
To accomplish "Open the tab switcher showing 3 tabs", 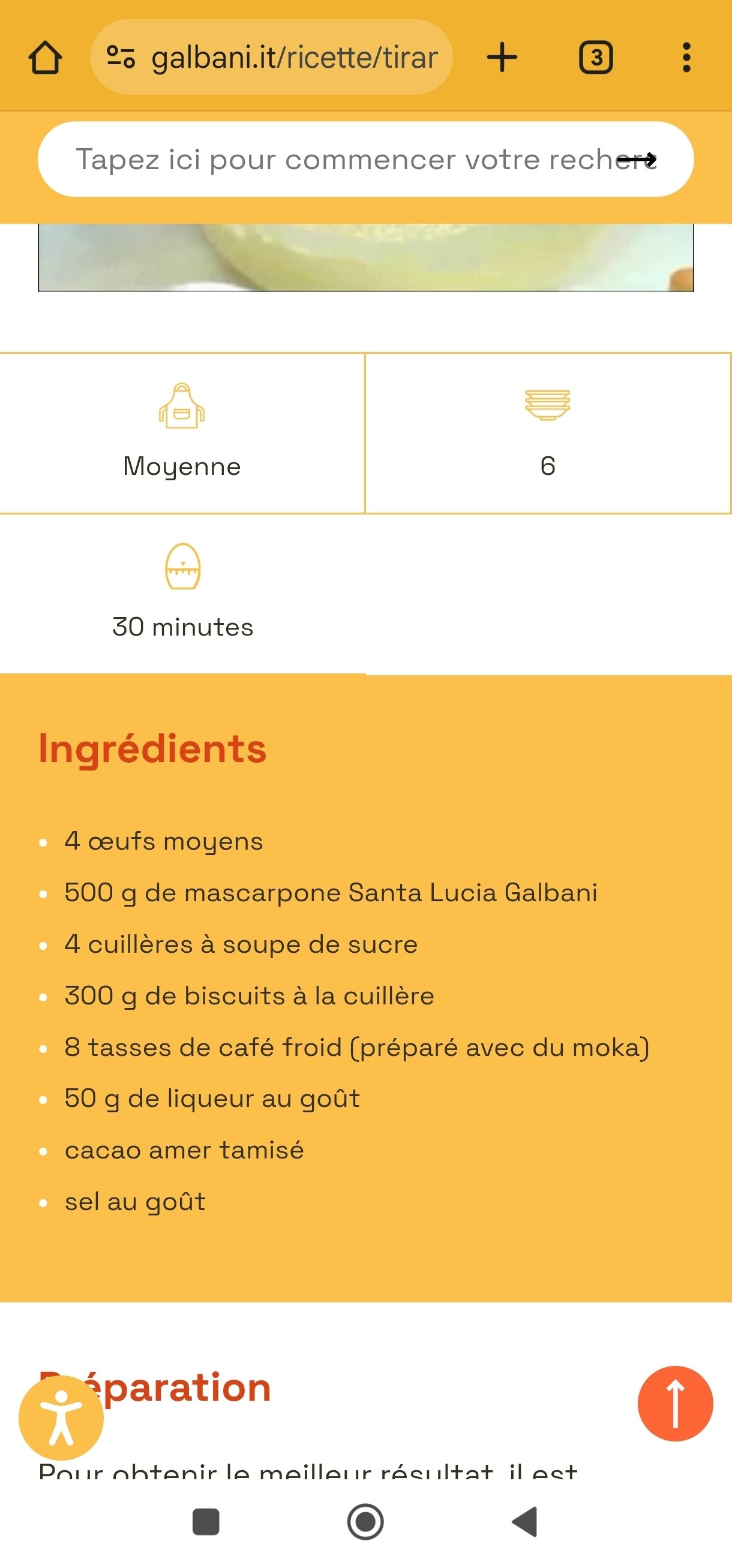I will click(596, 57).
